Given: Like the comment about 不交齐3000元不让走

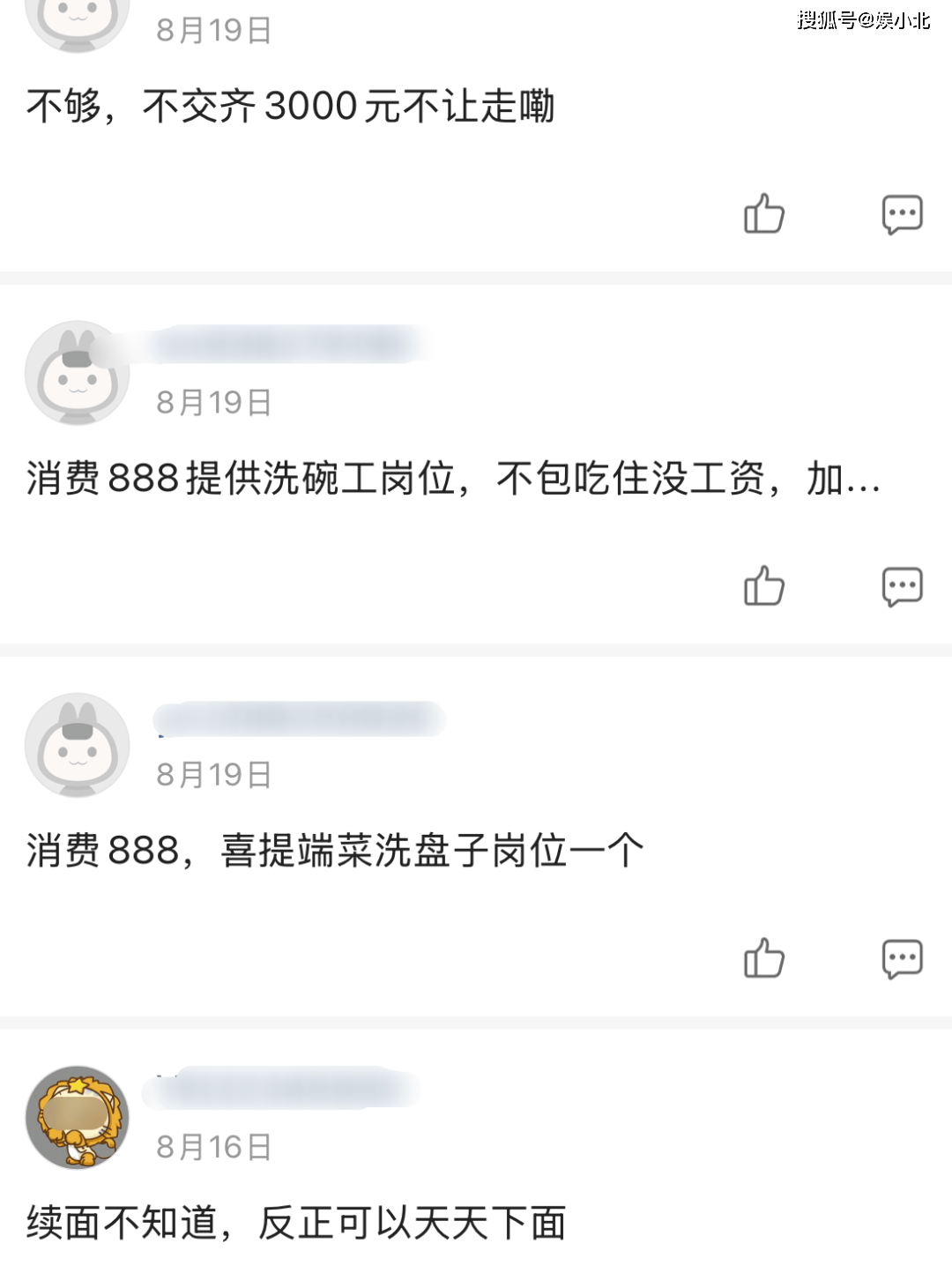Looking at the screenshot, I should tap(763, 214).
